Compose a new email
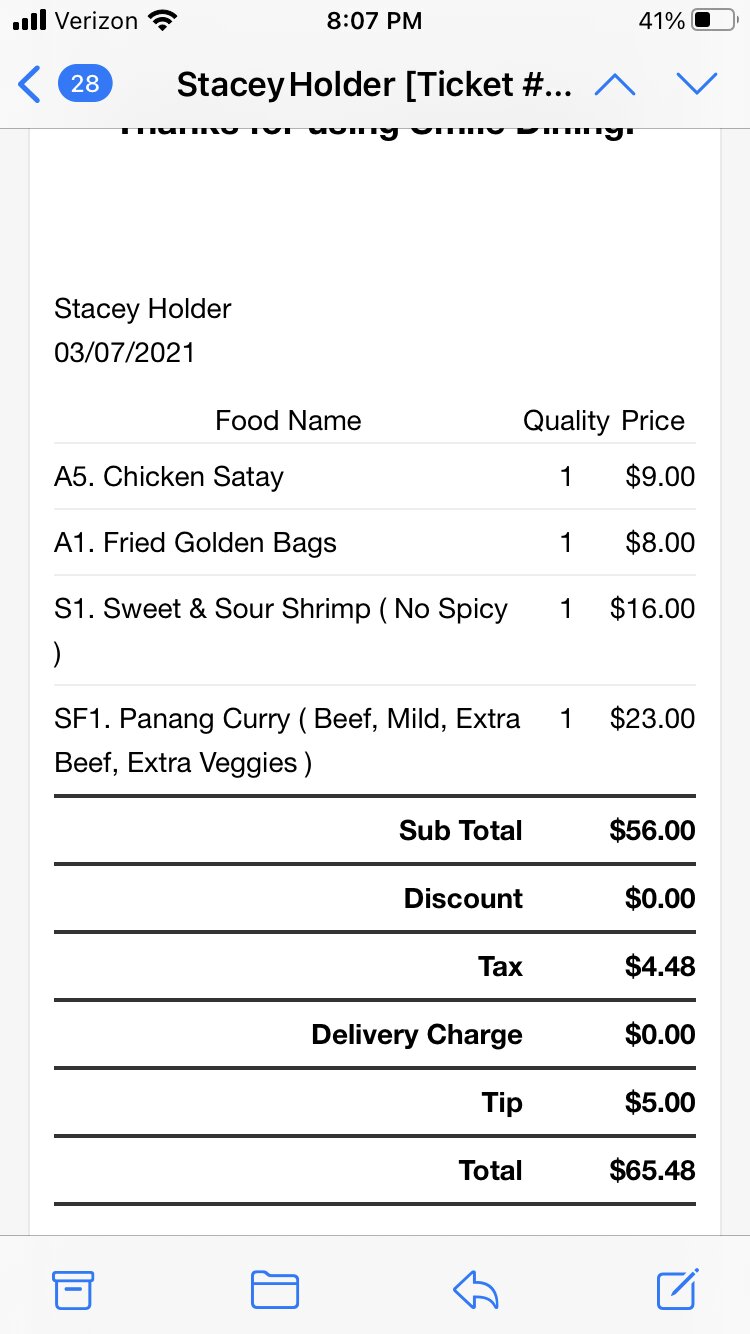The width and height of the screenshot is (750, 1334). (677, 1289)
